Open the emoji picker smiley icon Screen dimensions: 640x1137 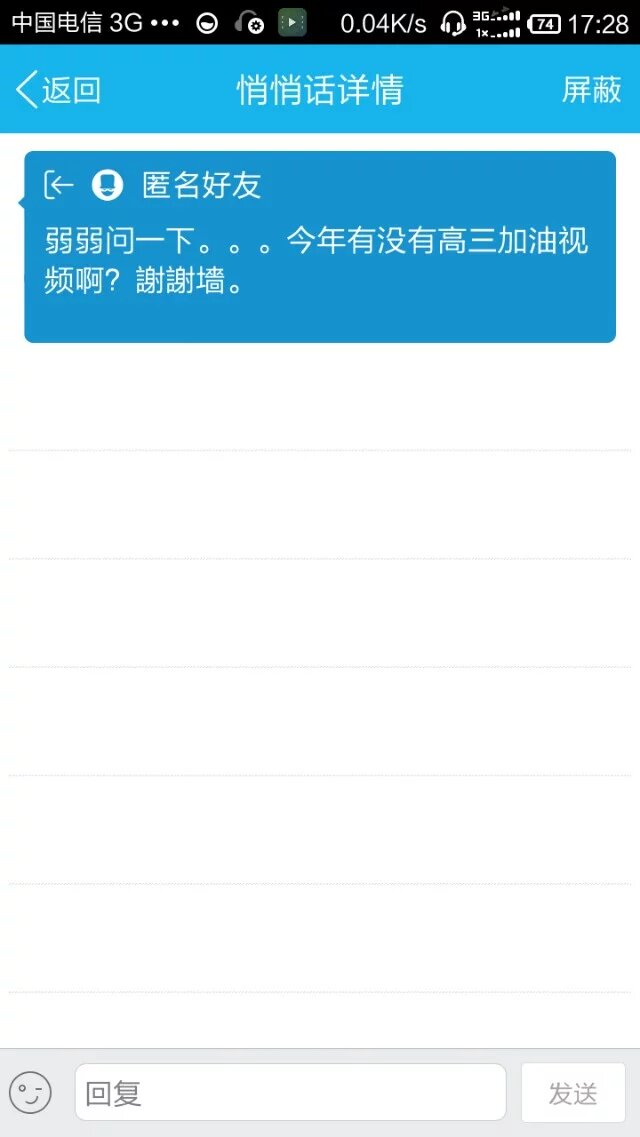tap(31, 1092)
